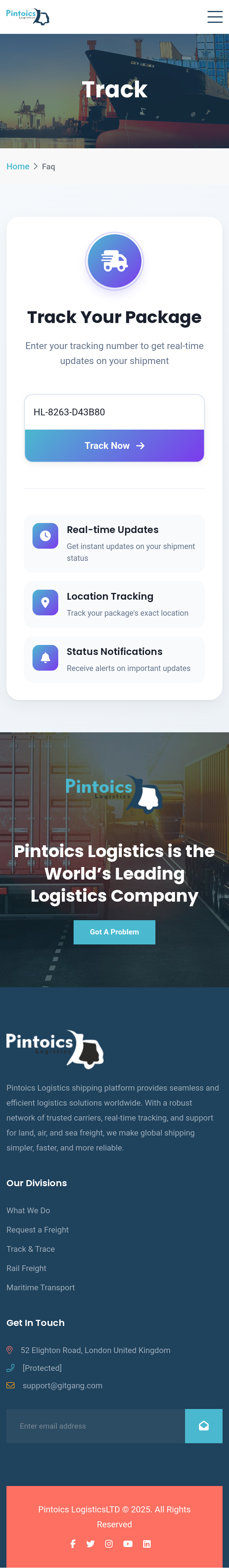Open the Instagram profile
Image resolution: width=229 pixels, height=1568 pixels.
point(109,1543)
